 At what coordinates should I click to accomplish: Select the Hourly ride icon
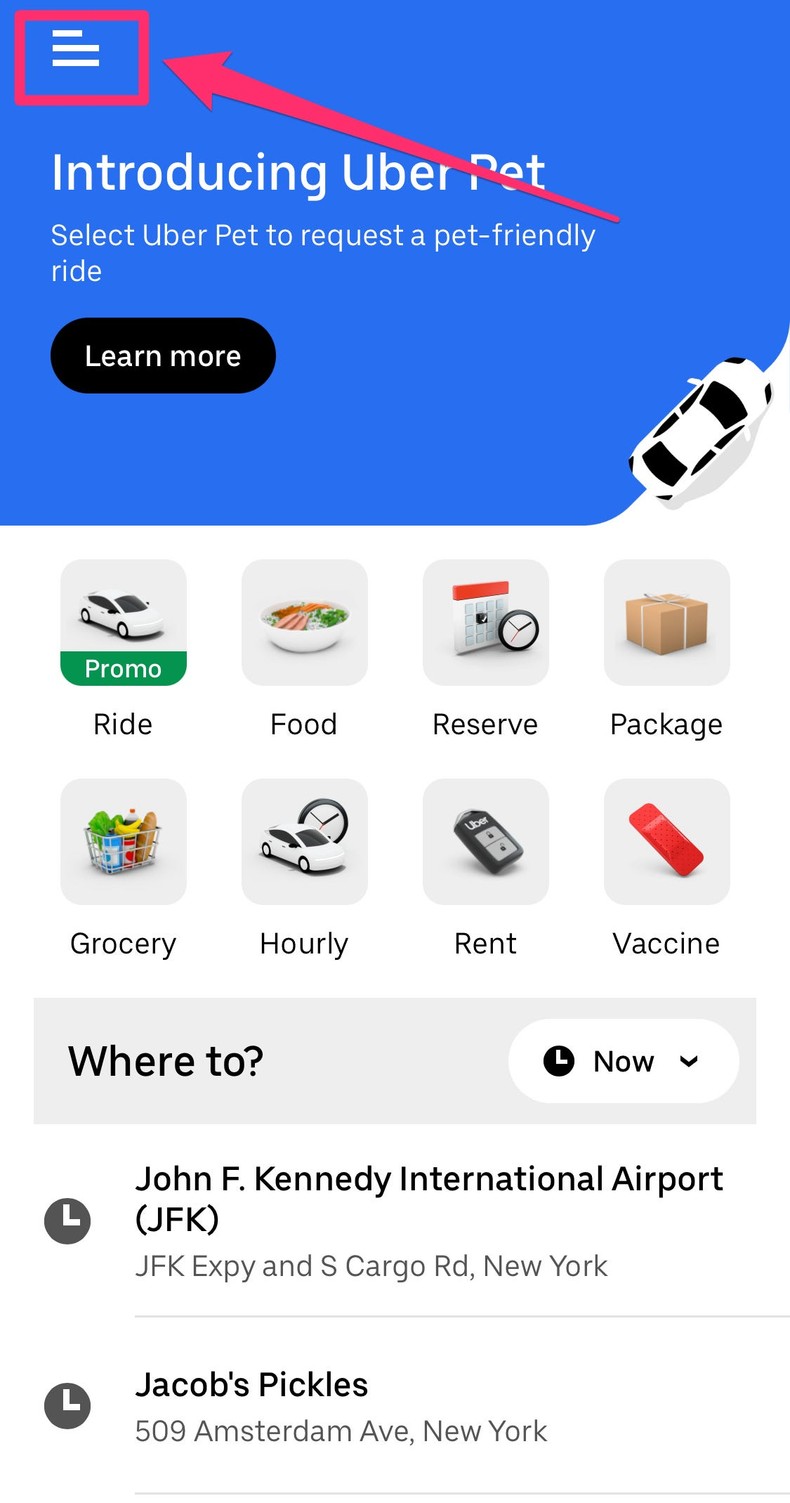coord(304,841)
